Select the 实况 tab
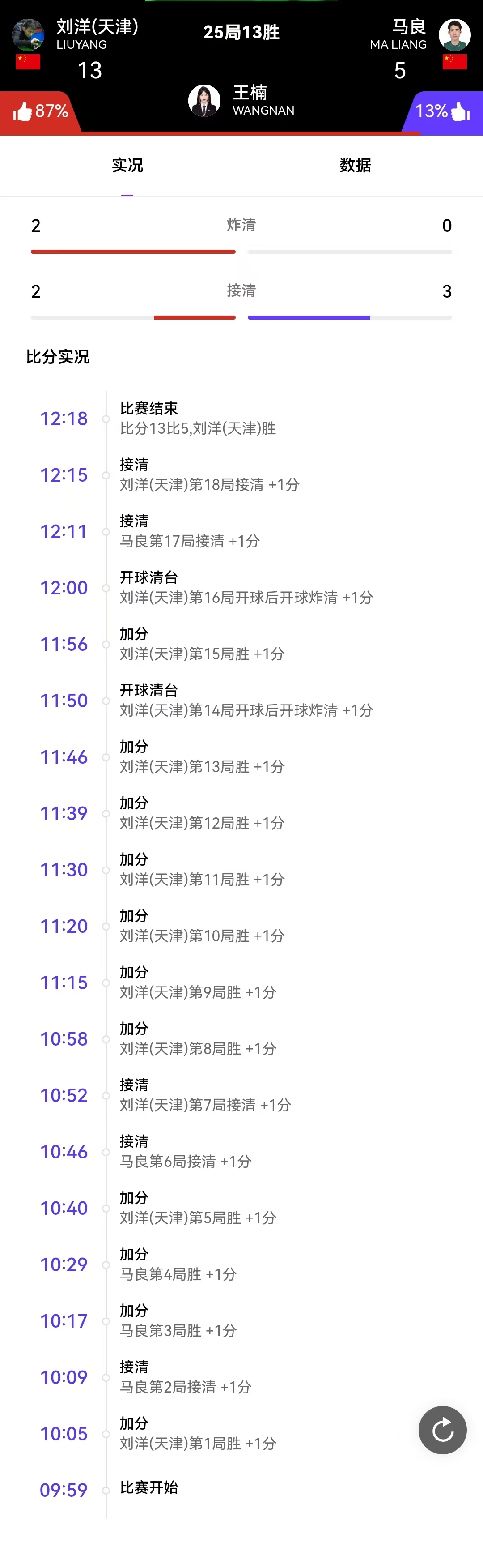 127,166
